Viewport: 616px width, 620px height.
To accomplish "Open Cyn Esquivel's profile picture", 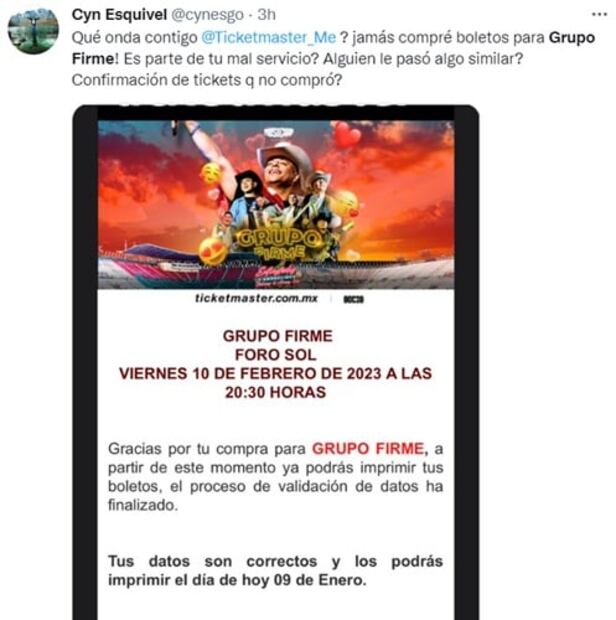I will pyautogui.click(x=32, y=31).
